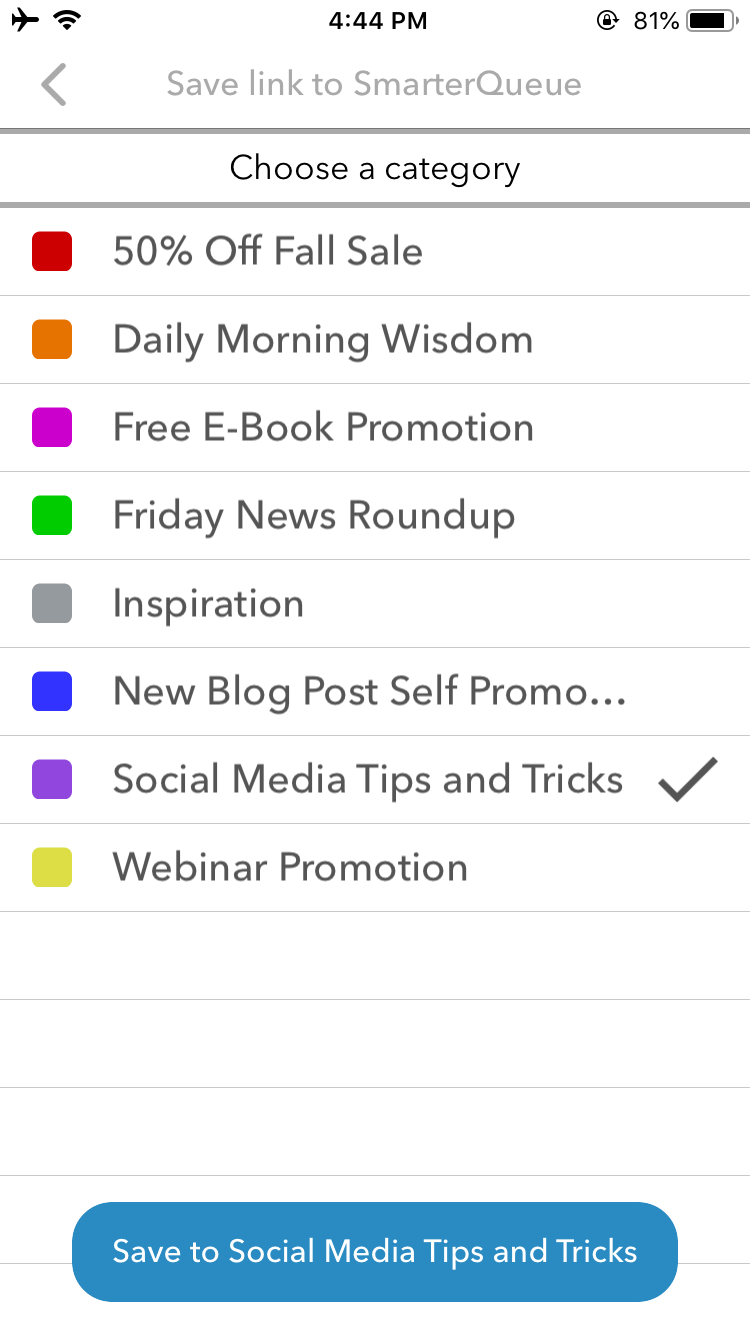Tap the Social Media Tips and Tricks row
The image size is (750, 1334).
367,780
